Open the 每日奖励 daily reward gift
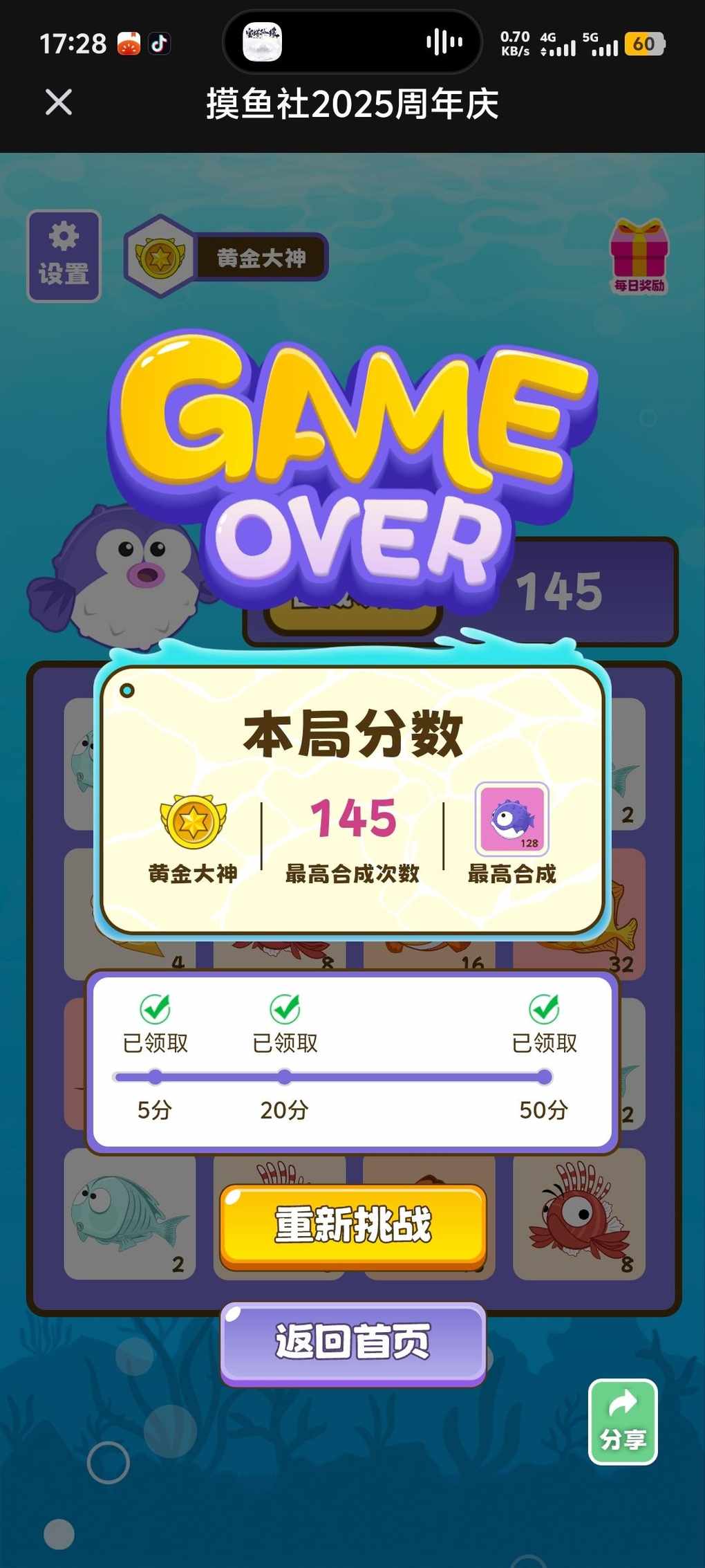This screenshot has height=1568, width=705. (x=639, y=257)
